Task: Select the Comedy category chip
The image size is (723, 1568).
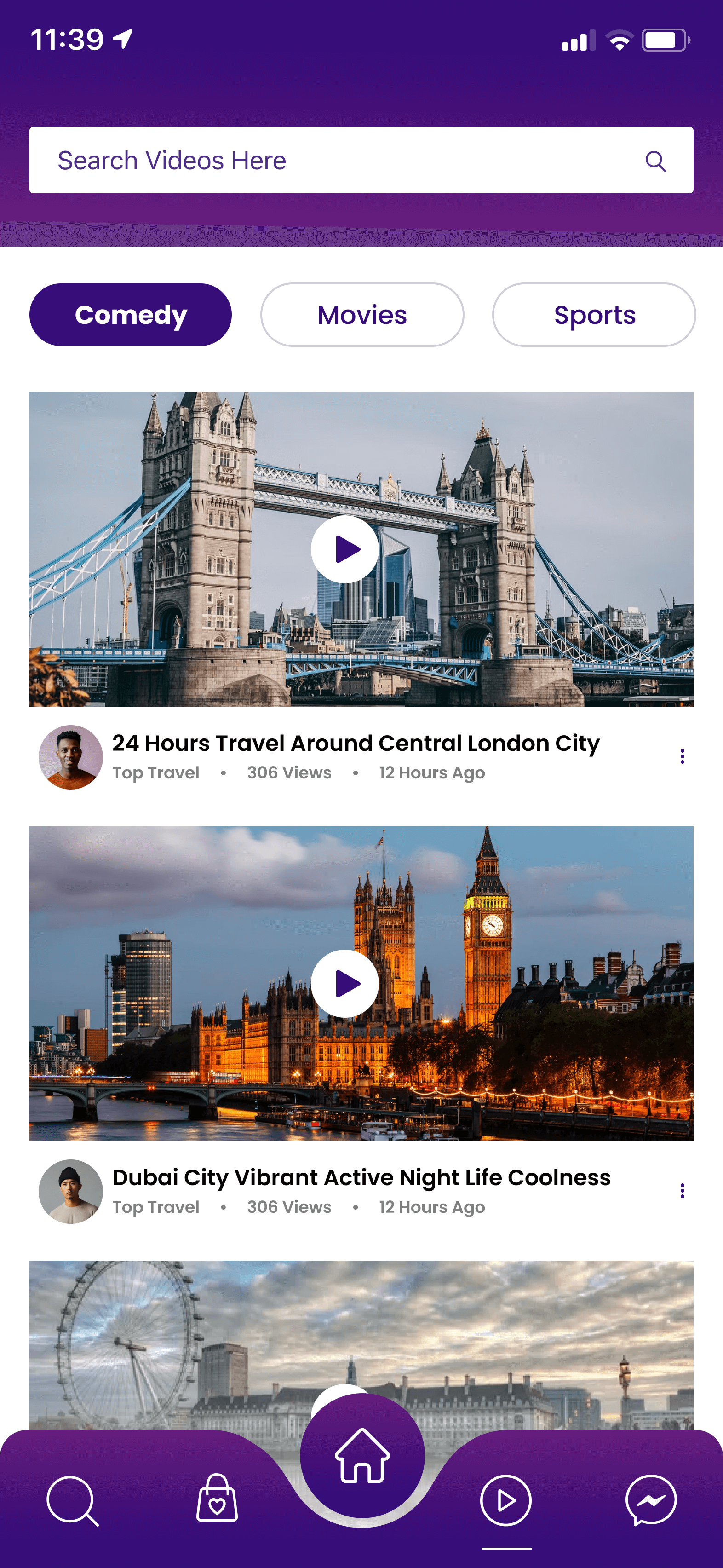Action: (x=130, y=314)
